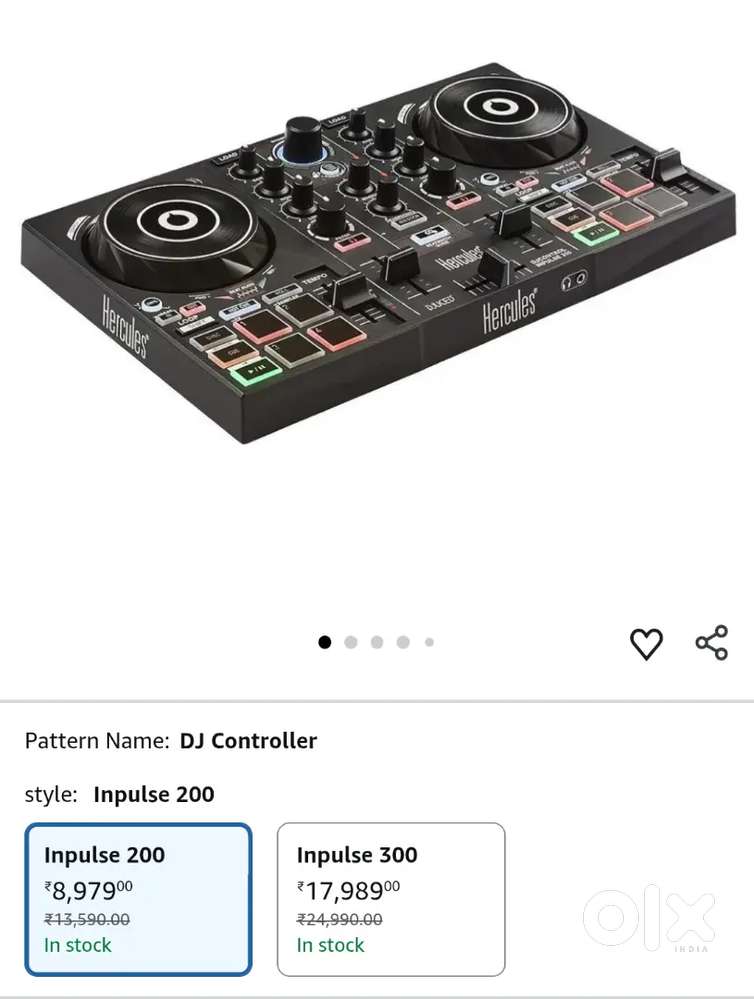754x999 pixels.
Task: Expand the Pattern Name selection
Action: pos(168,741)
